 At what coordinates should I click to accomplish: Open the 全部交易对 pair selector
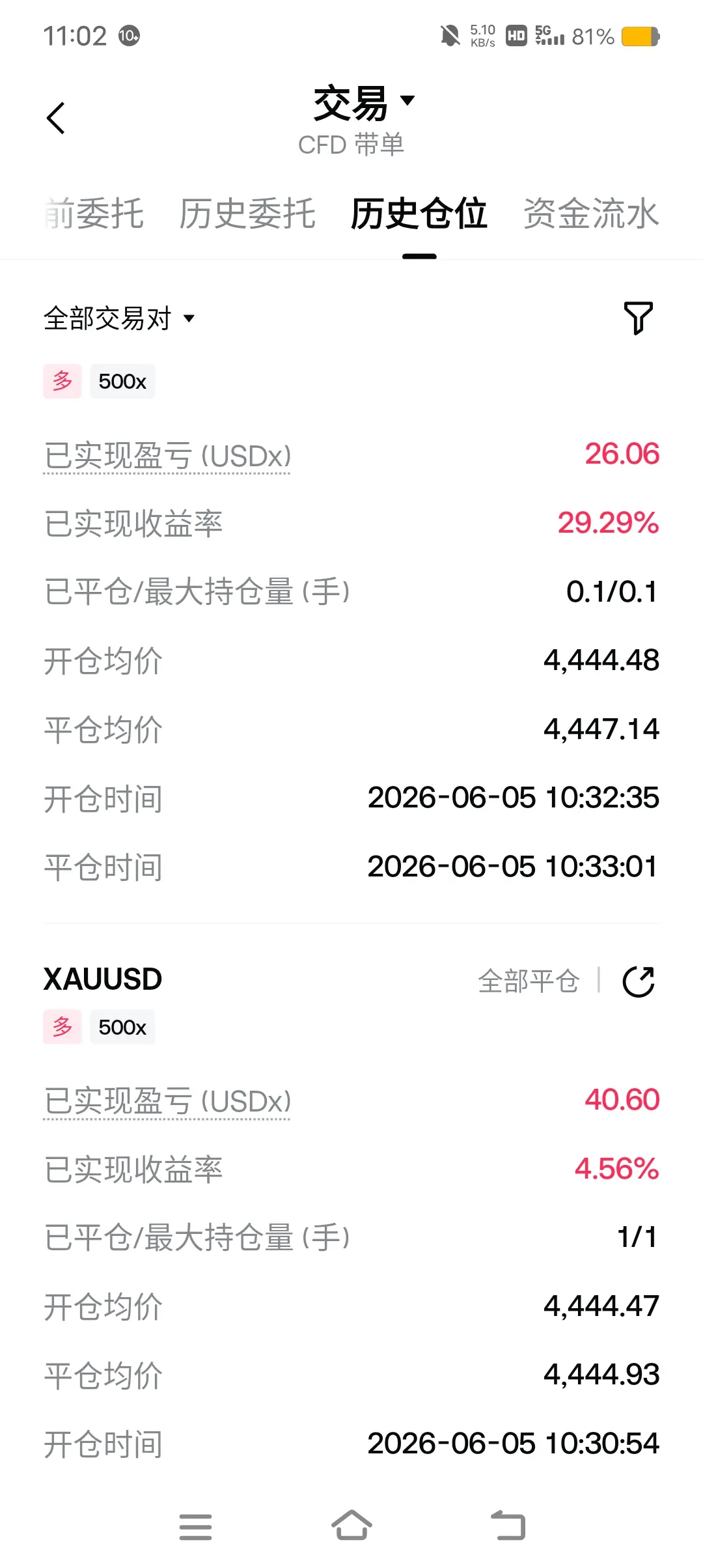pyautogui.click(x=119, y=318)
